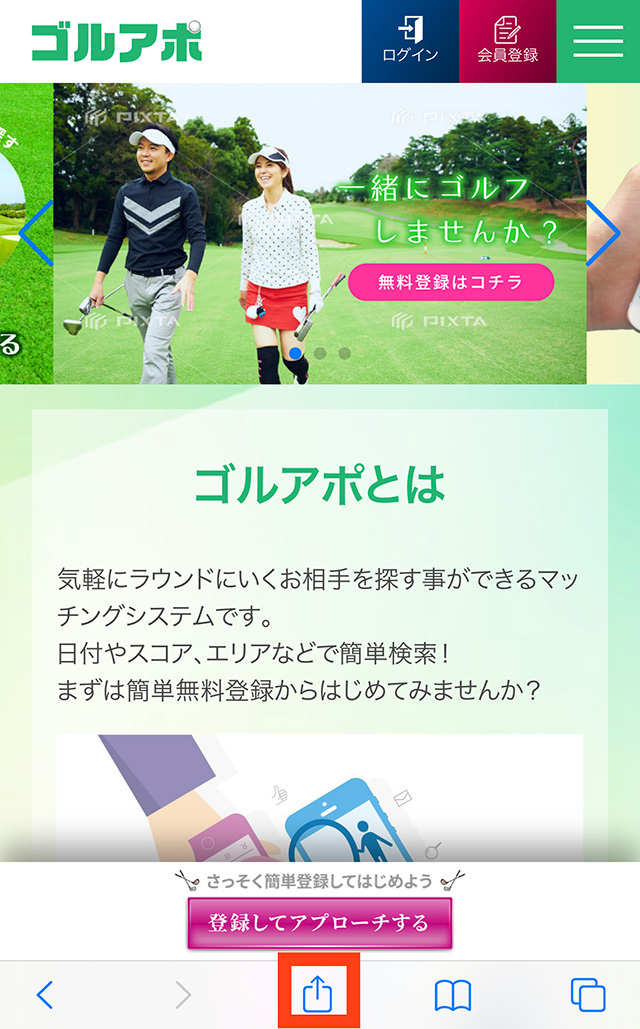
Task: Open 会員登録 member registration
Action: 507,41
